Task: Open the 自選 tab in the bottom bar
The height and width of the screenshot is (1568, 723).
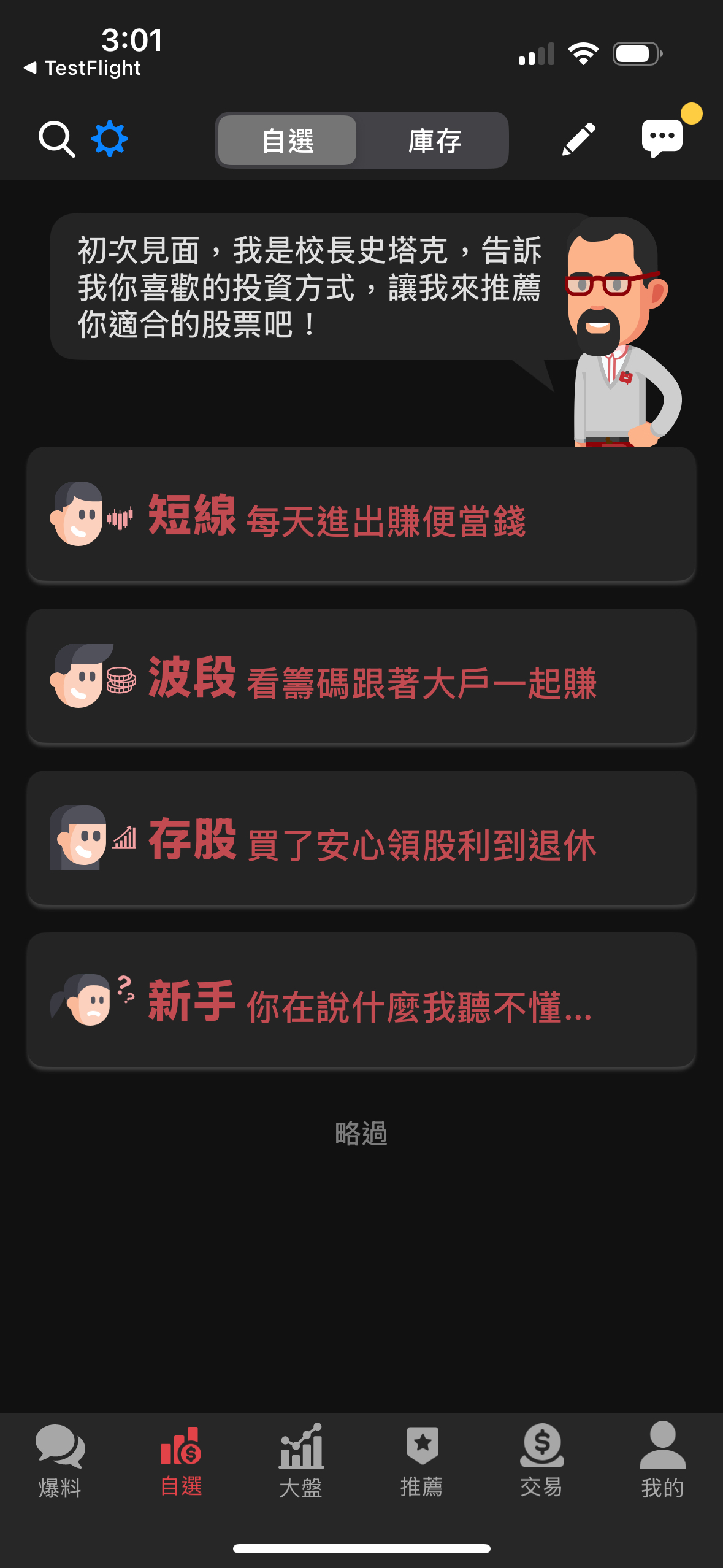Action: tap(181, 1460)
